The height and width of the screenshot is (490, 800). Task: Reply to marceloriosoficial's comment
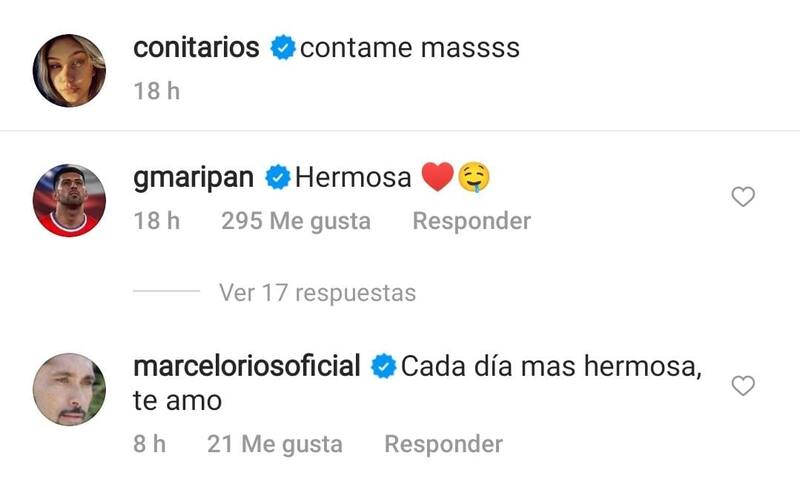[x=443, y=443]
